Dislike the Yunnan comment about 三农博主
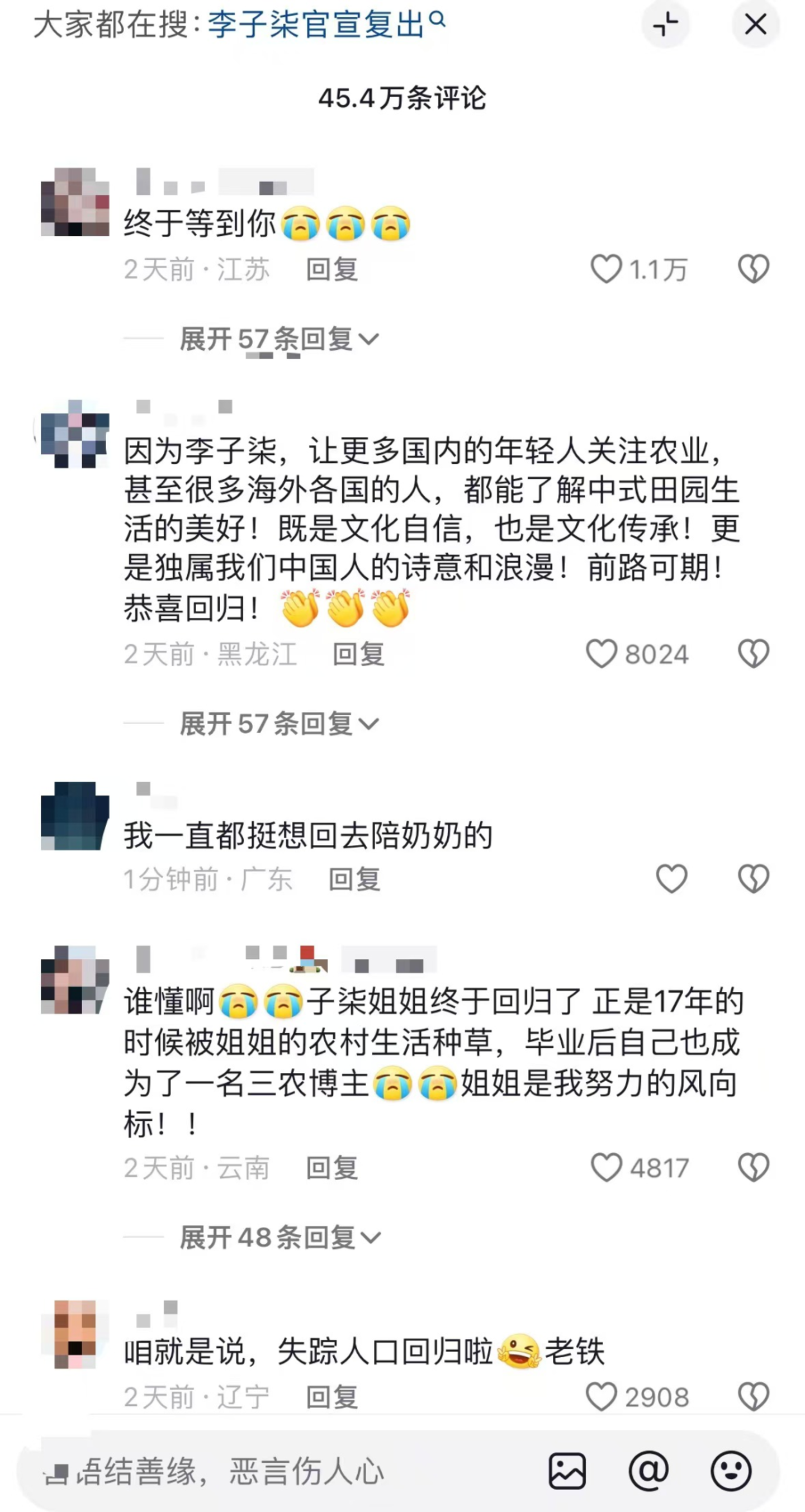Screen dimensions: 805x1512 pos(754,1167)
